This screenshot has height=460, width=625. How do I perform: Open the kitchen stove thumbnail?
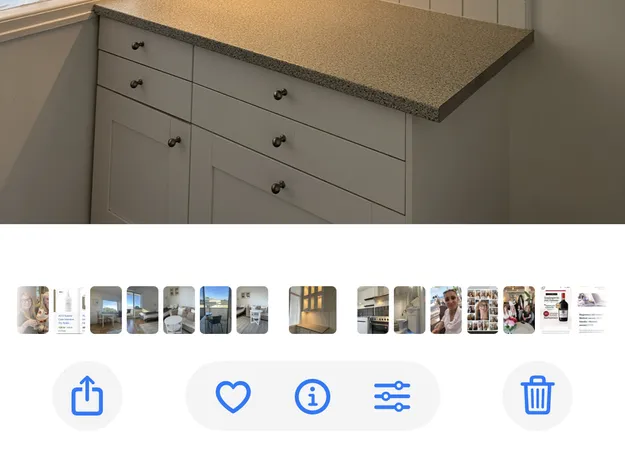[x=373, y=310]
